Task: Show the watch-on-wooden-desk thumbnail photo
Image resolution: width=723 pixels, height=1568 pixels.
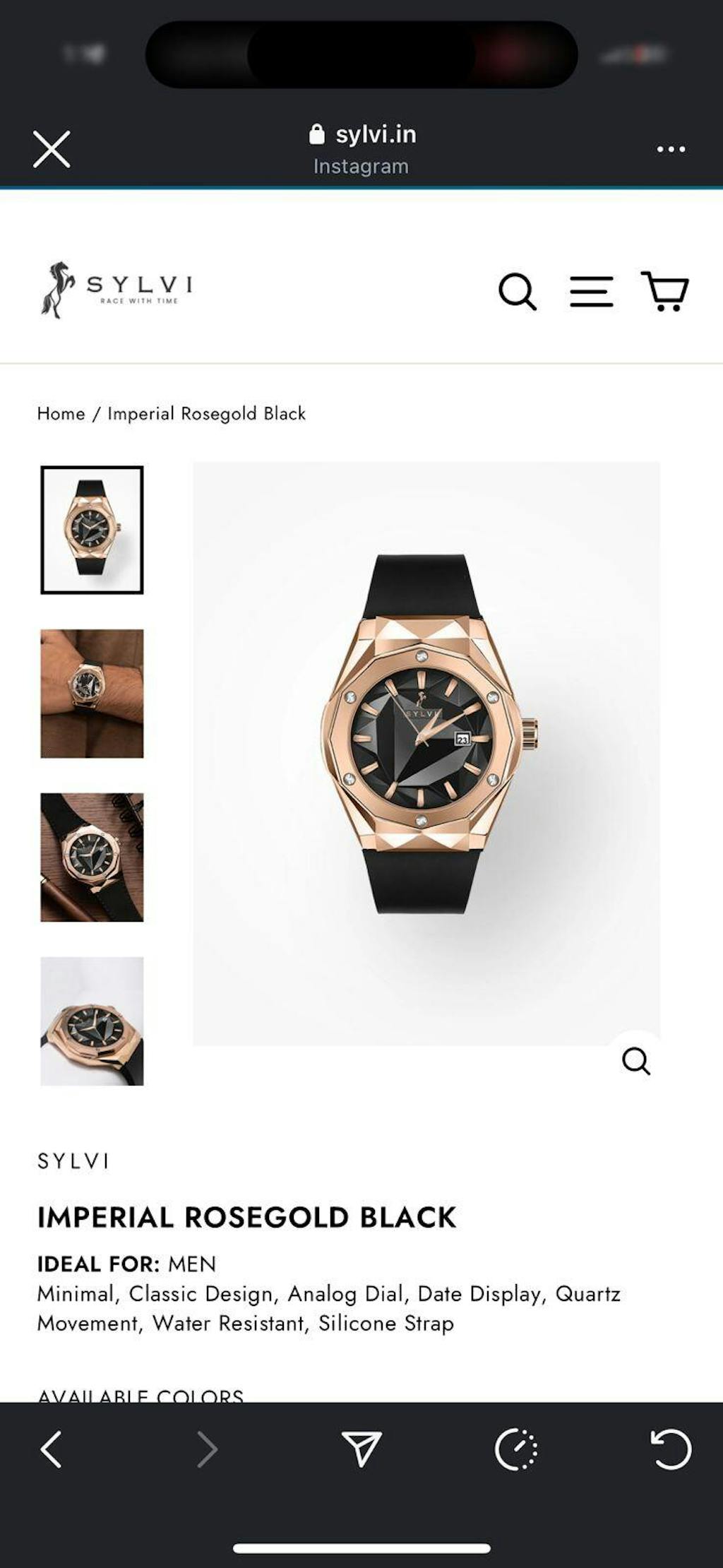Action: [92, 857]
